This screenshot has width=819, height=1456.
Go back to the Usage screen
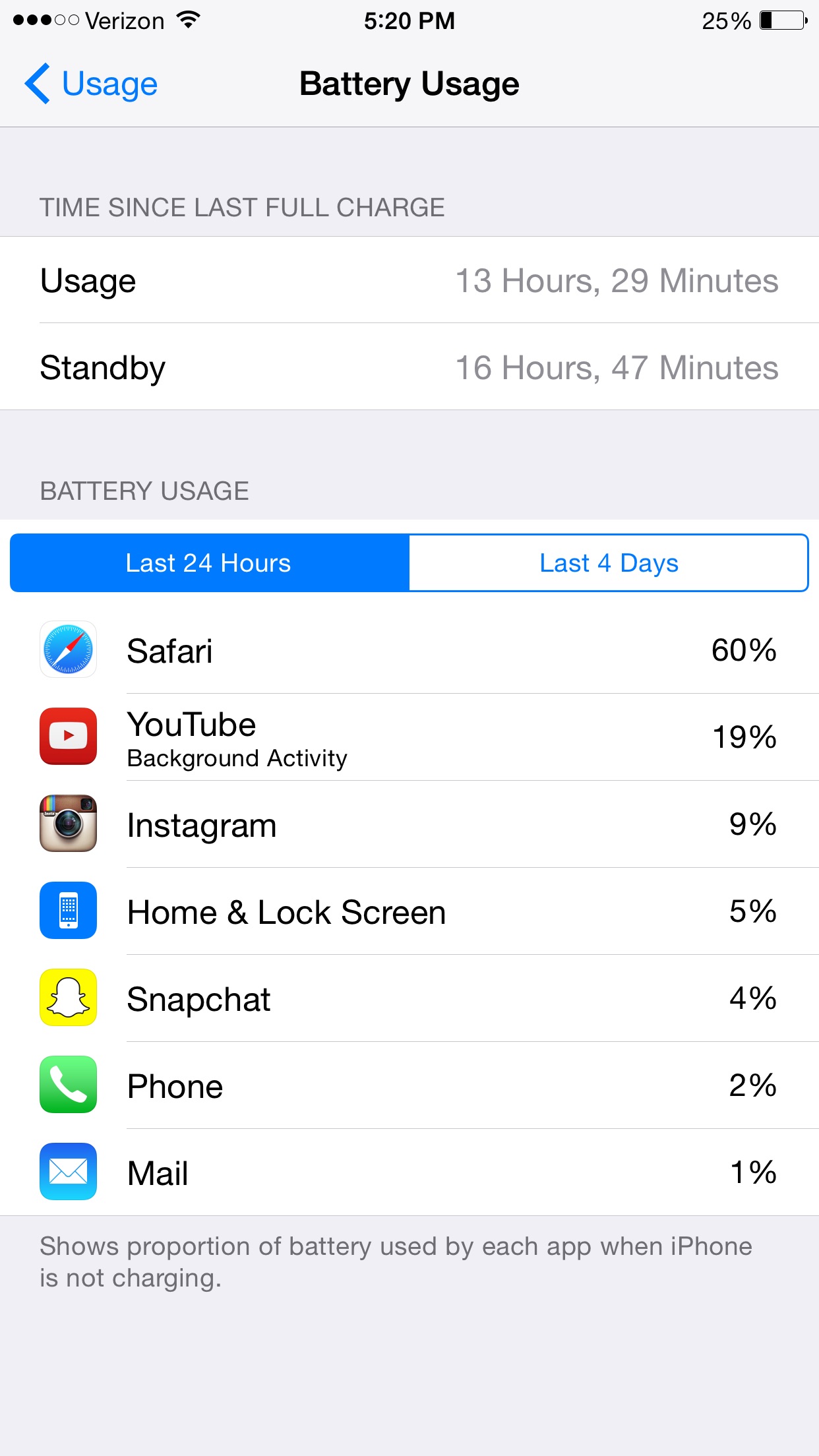91,84
